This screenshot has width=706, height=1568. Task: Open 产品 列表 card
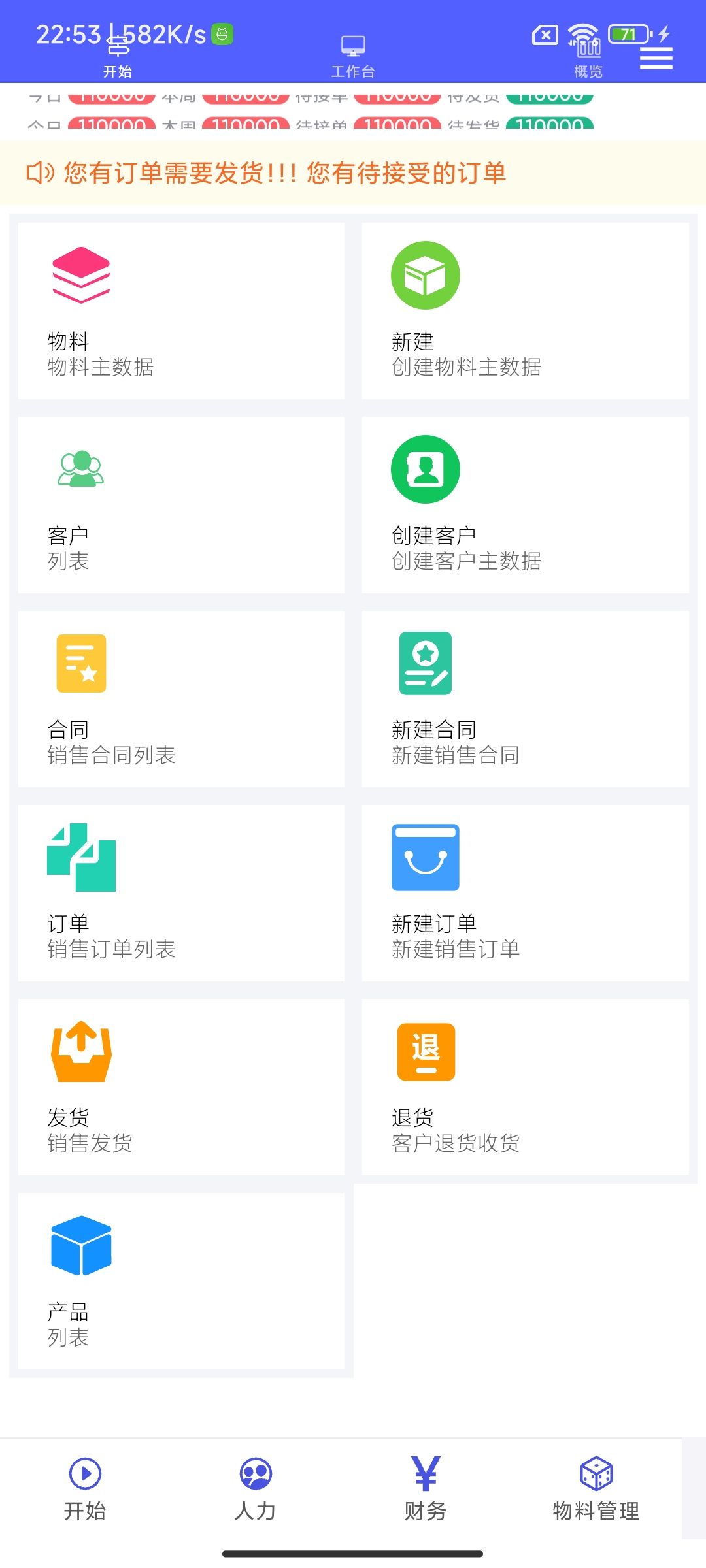tap(181, 1281)
